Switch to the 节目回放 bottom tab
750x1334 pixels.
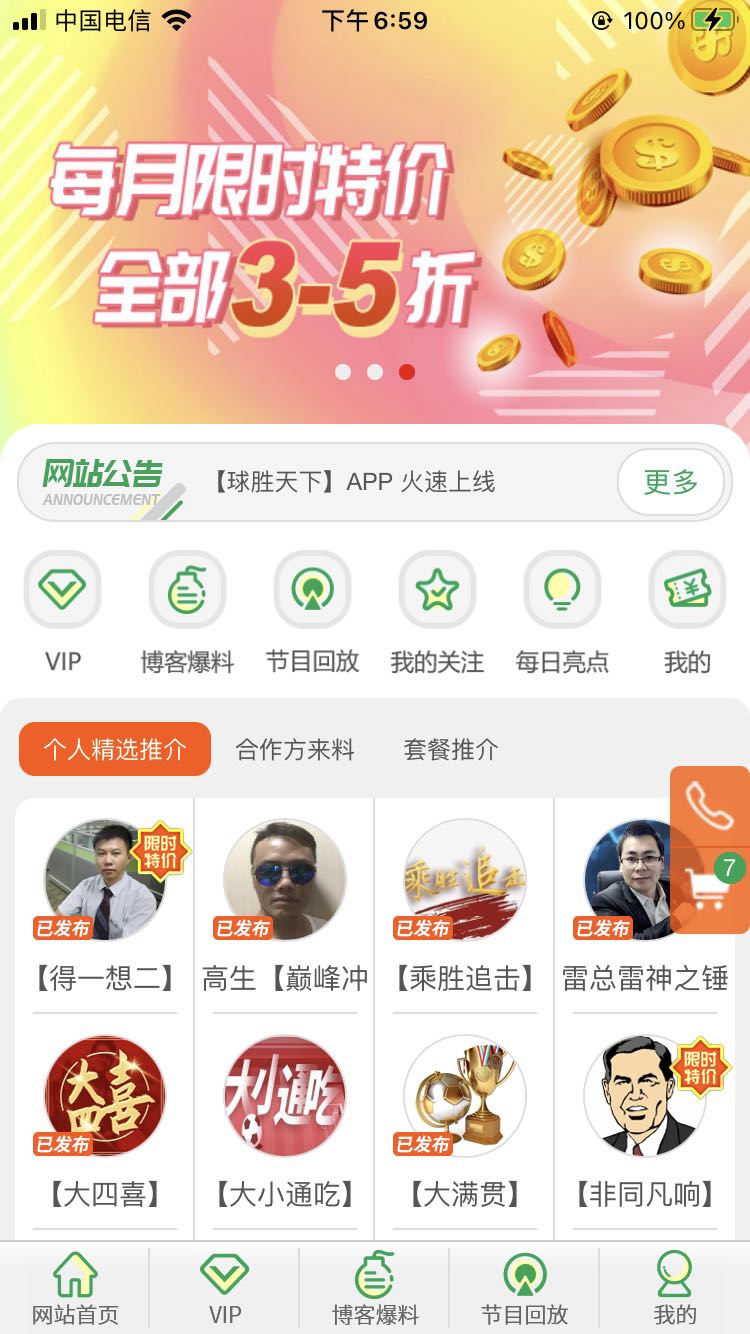524,1290
